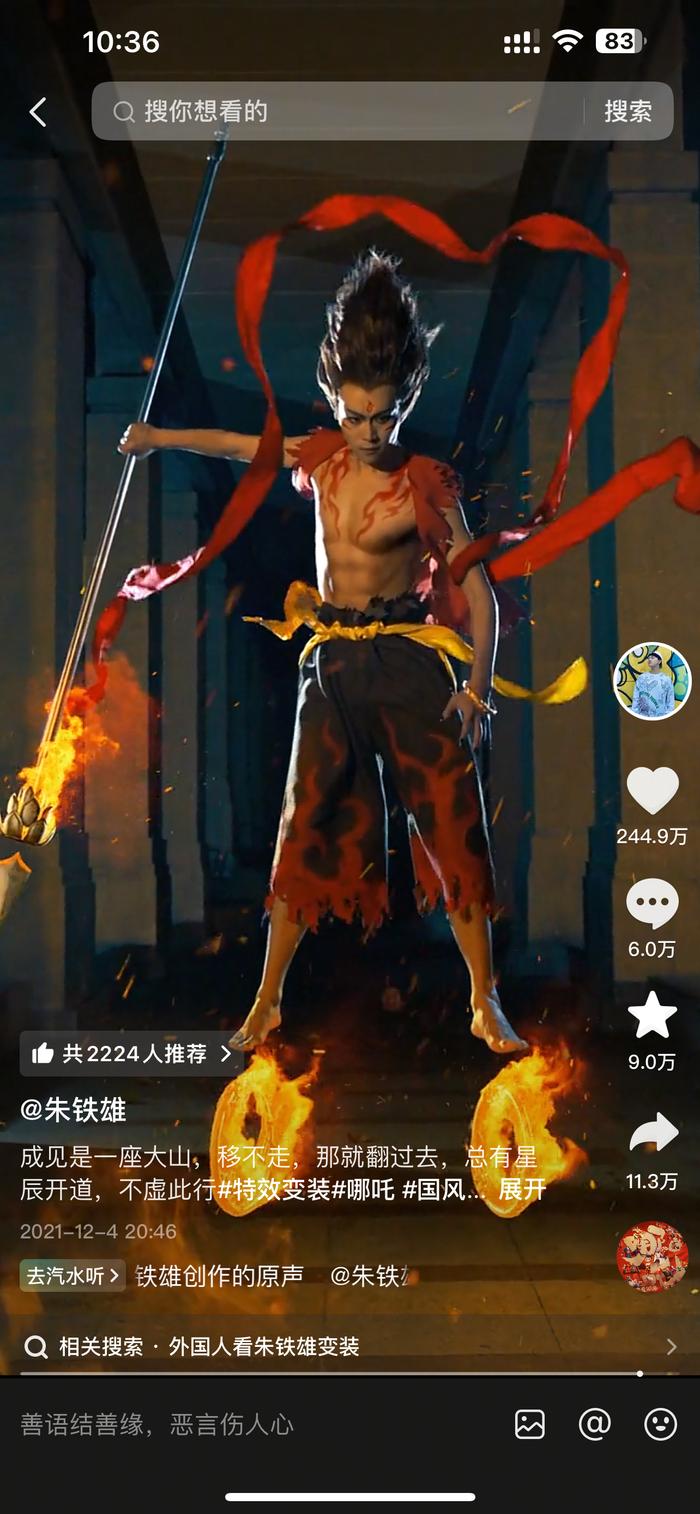Tap the 去汽水听 music chip
The height and width of the screenshot is (1514, 700).
tap(72, 1276)
